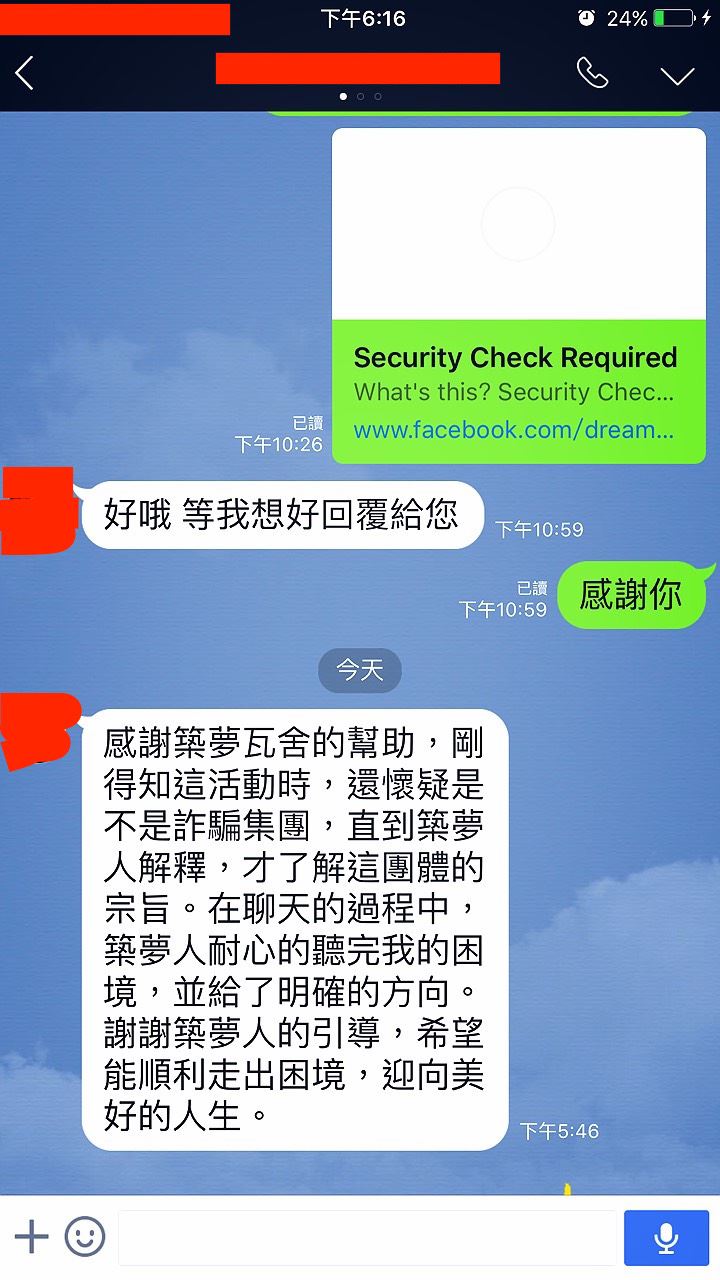The width and height of the screenshot is (720, 1280).
Task: Expand the chat options chevron menu
Action: 677,75
